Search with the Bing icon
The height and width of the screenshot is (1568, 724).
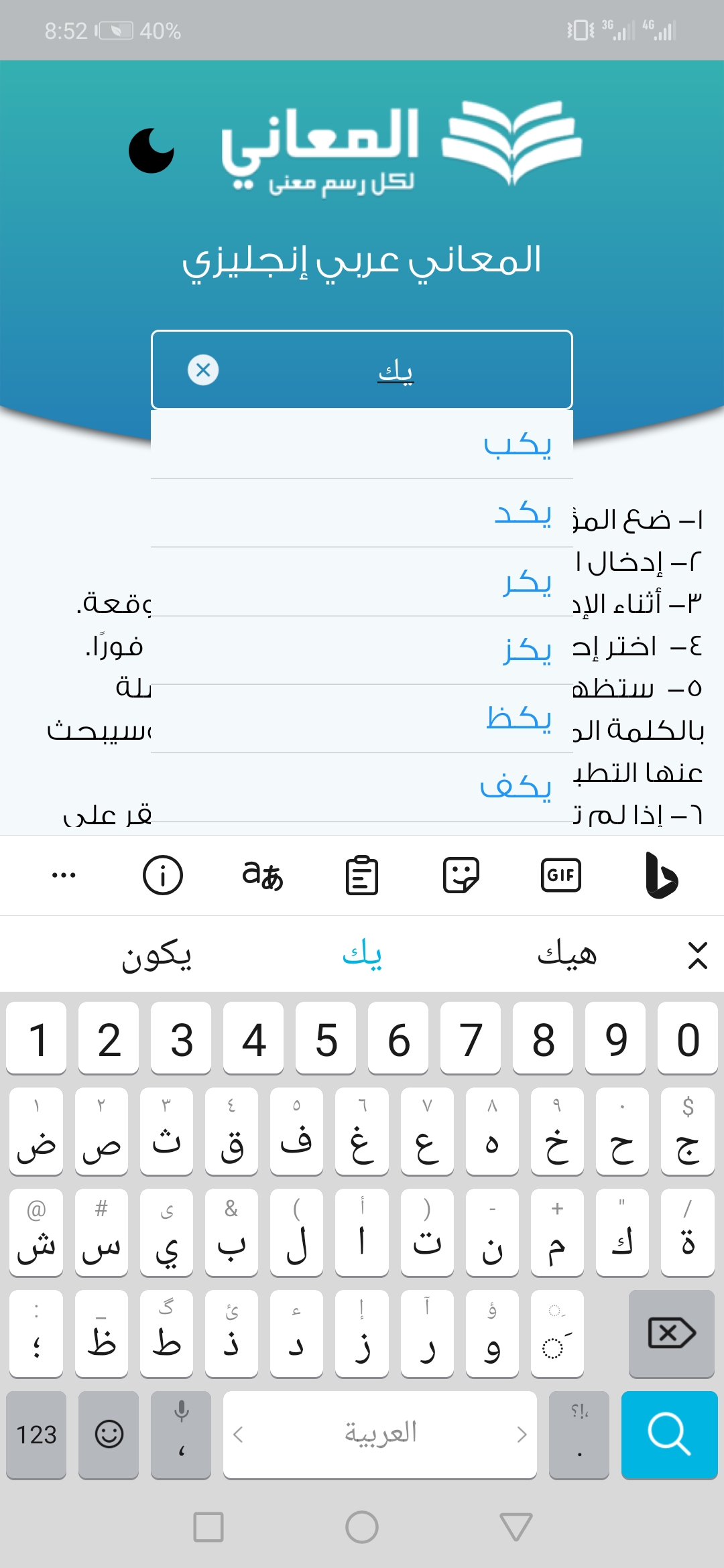660,876
